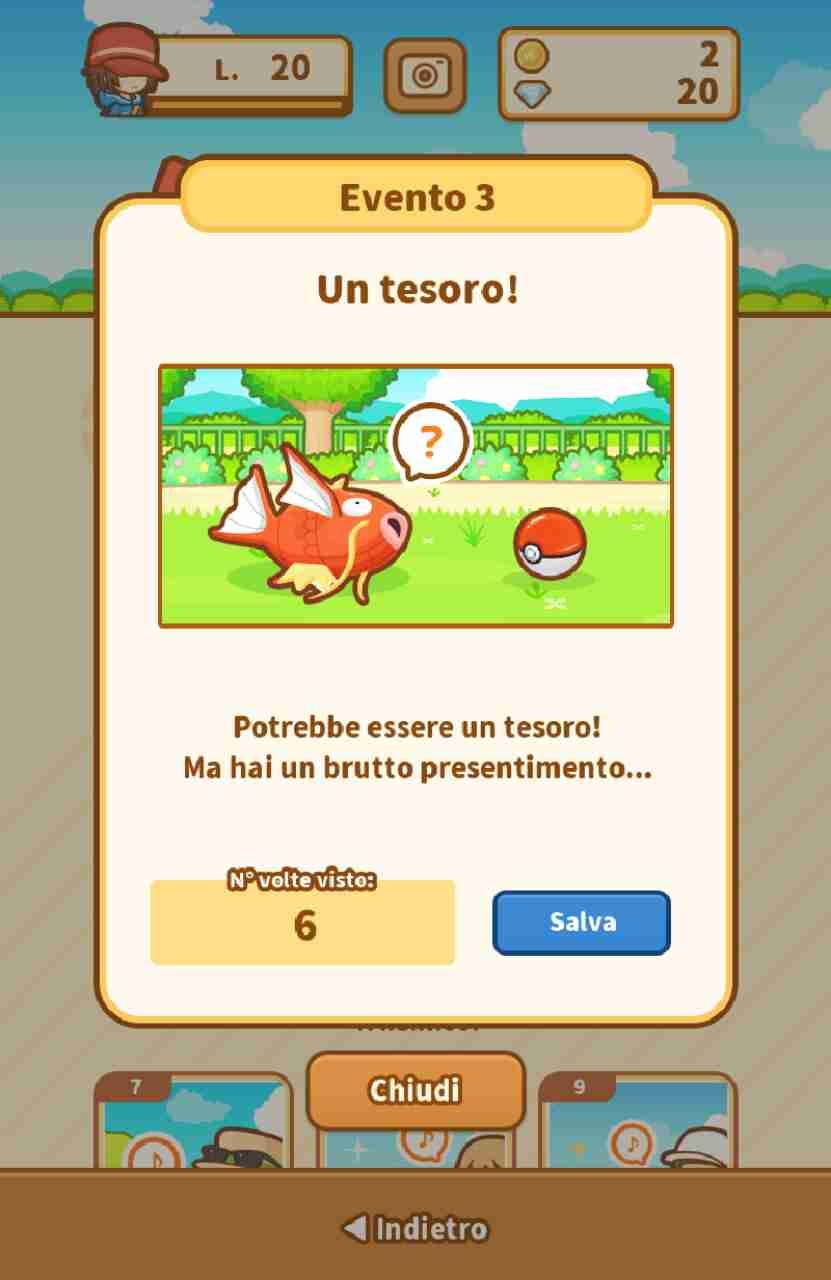
Task: Close the event dialog with Chiudi
Action: pyautogui.click(x=415, y=1089)
